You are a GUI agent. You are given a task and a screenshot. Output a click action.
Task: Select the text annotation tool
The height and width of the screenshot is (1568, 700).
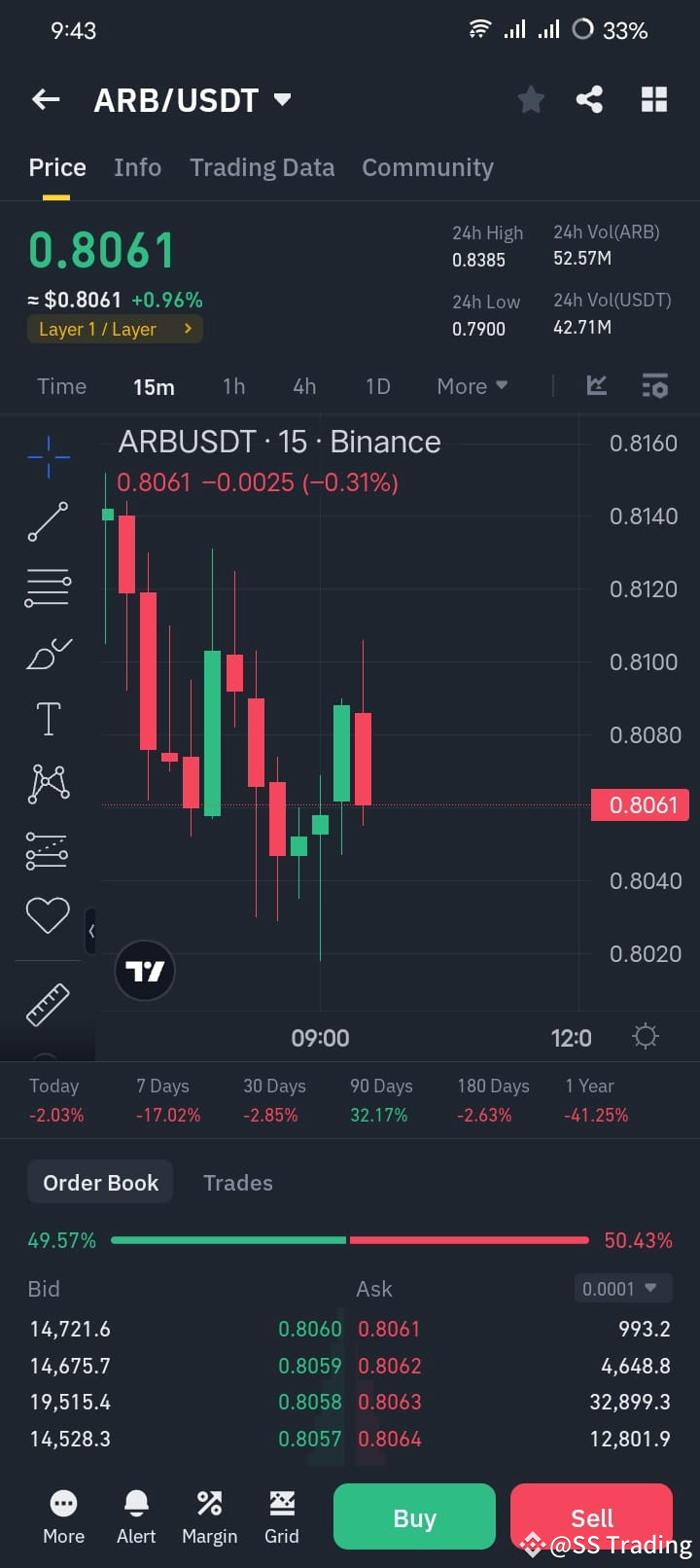48,718
